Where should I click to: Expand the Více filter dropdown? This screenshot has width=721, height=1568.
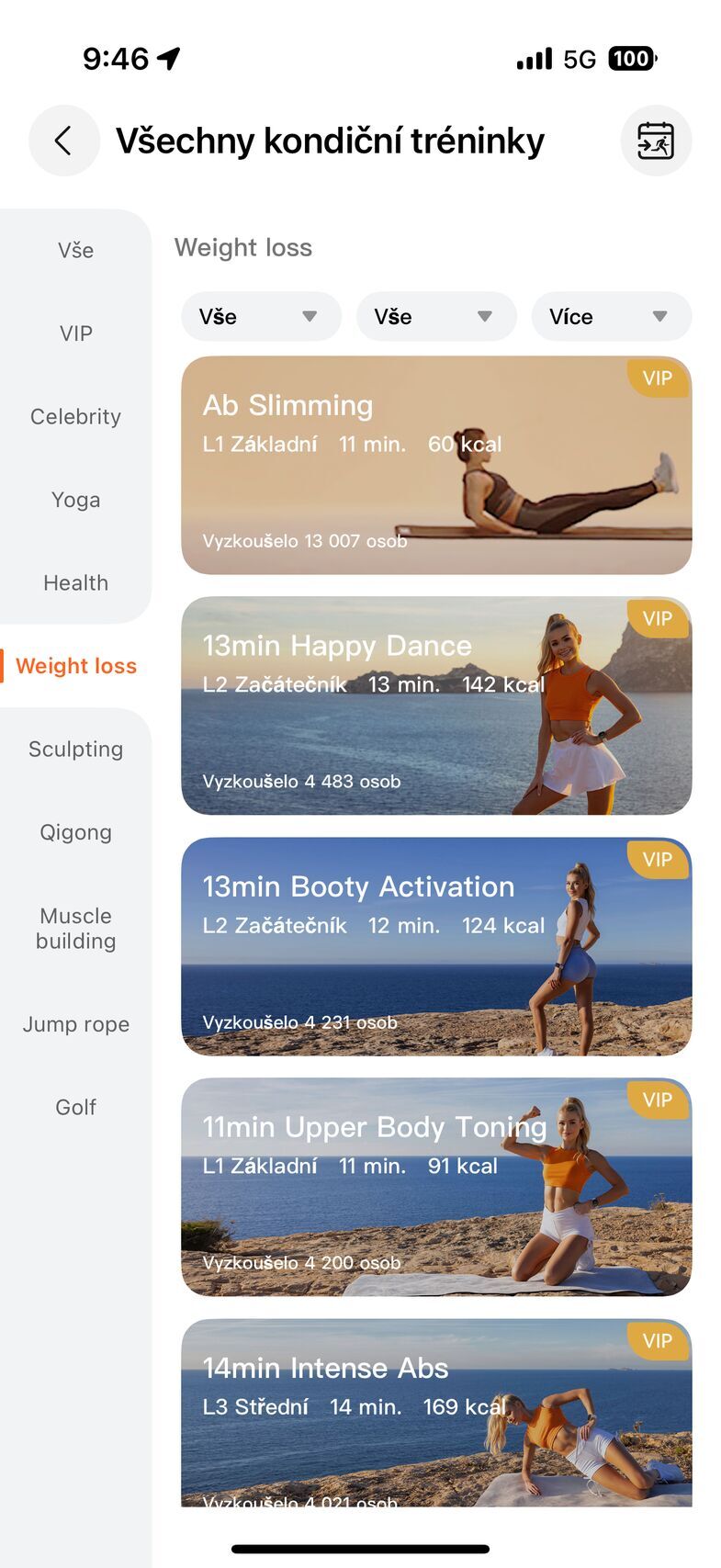tap(611, 317)
